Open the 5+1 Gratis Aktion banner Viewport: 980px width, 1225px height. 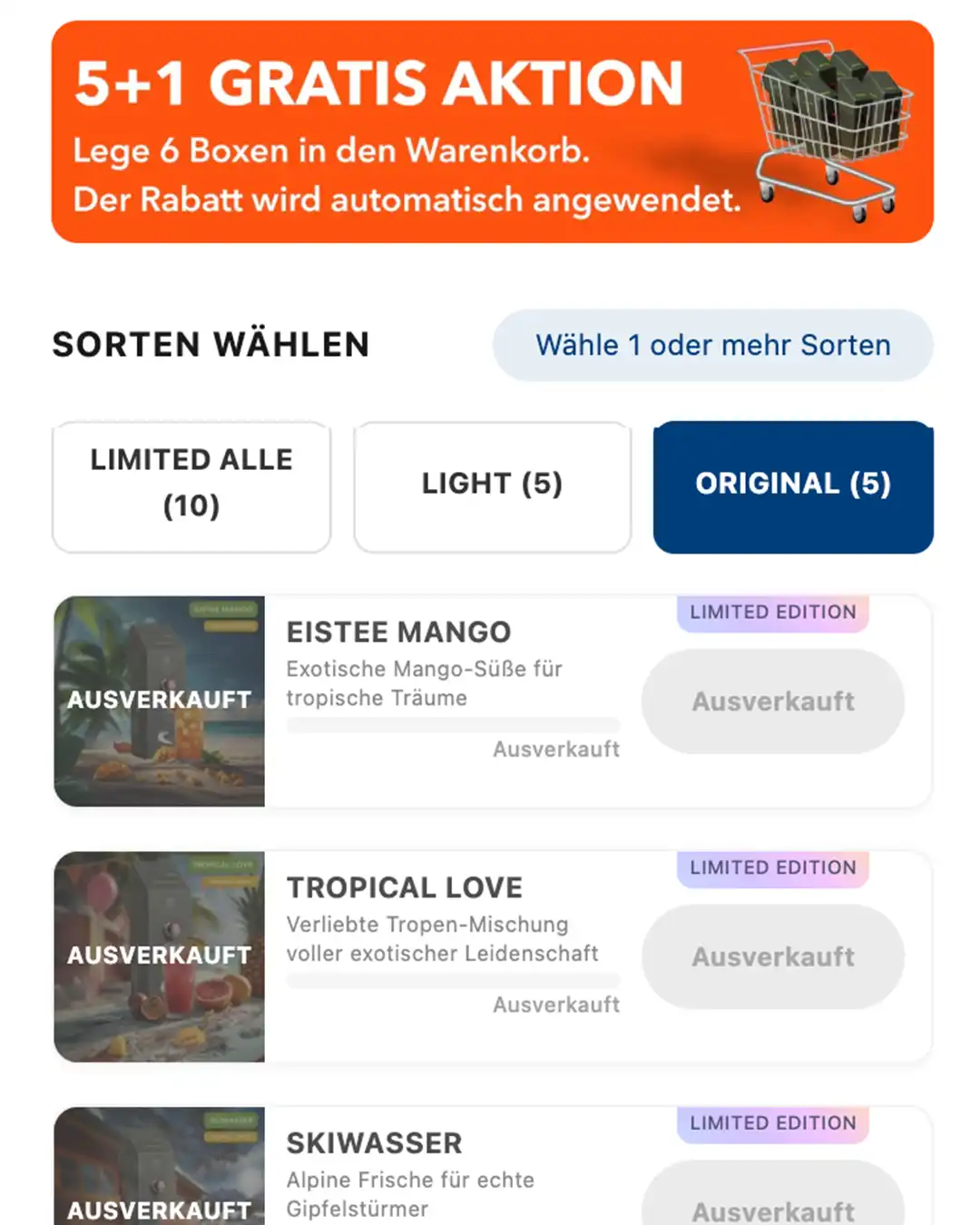click(x=492, y=132)
